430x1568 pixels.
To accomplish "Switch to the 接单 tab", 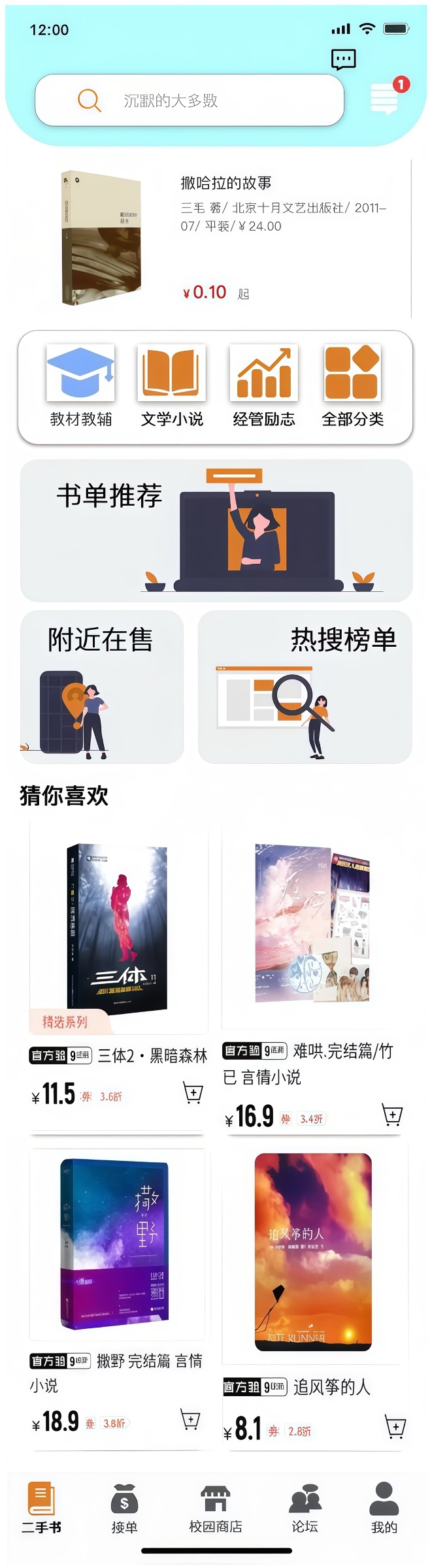I will coord(124,1509).
